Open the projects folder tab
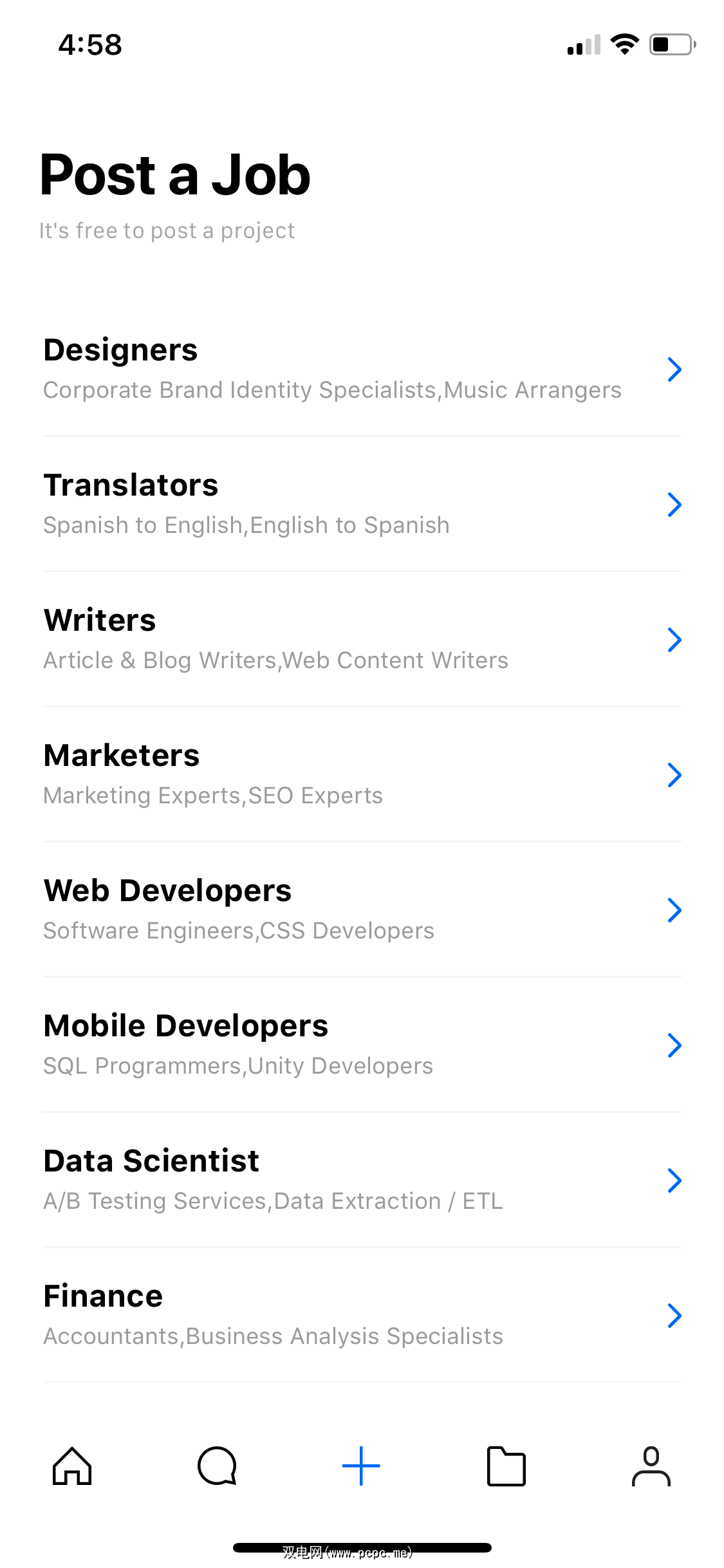Screen dimensions: 724x1568 (506, 1466)
